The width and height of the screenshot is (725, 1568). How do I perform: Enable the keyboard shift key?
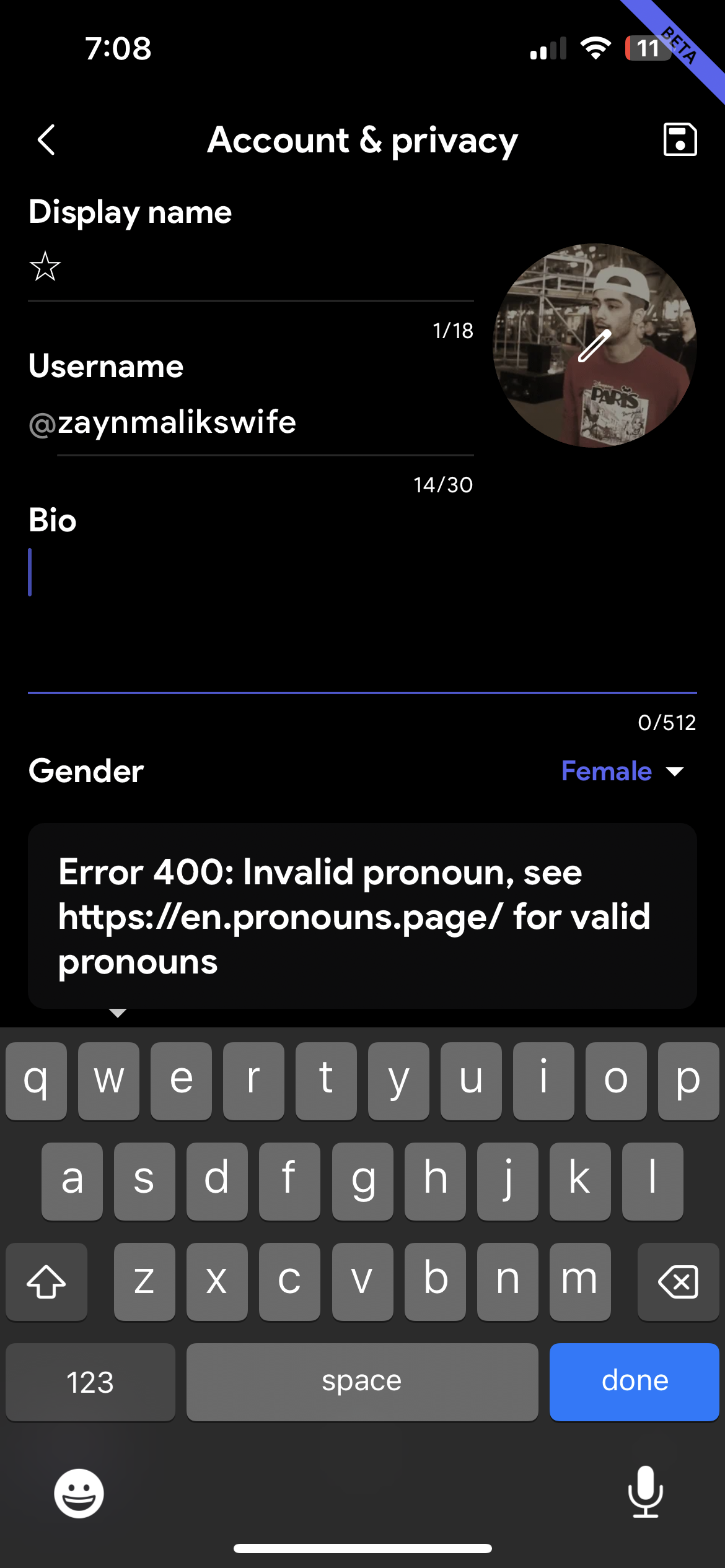(46, 1281)
